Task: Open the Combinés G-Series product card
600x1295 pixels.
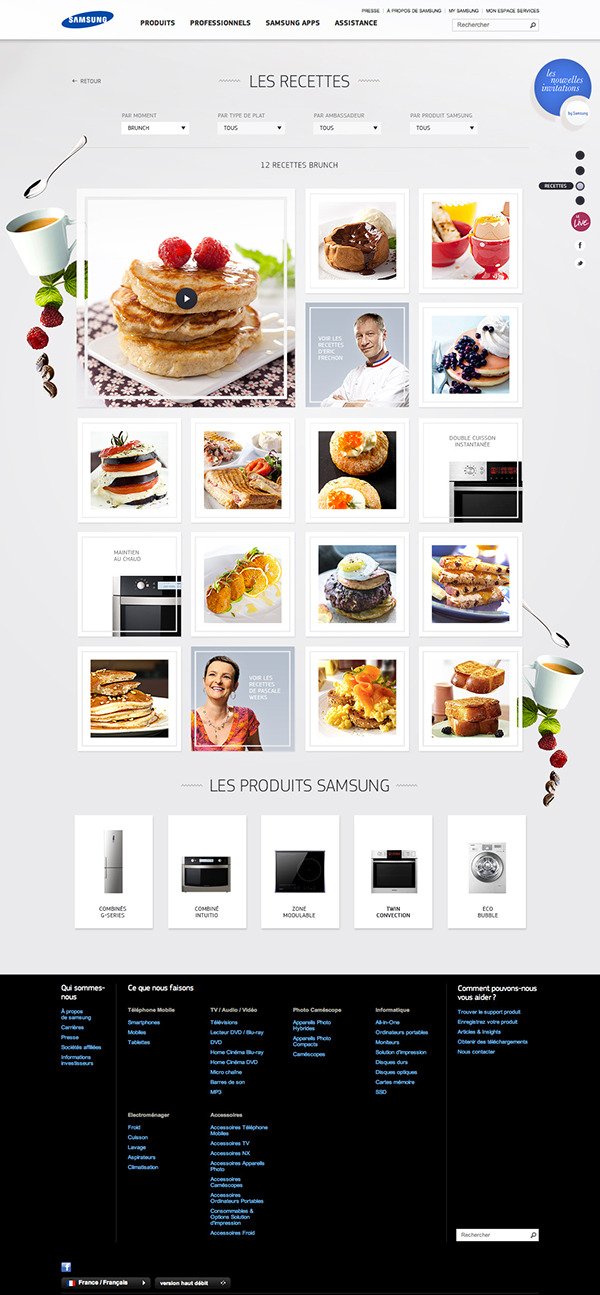Action: [113, 870]
